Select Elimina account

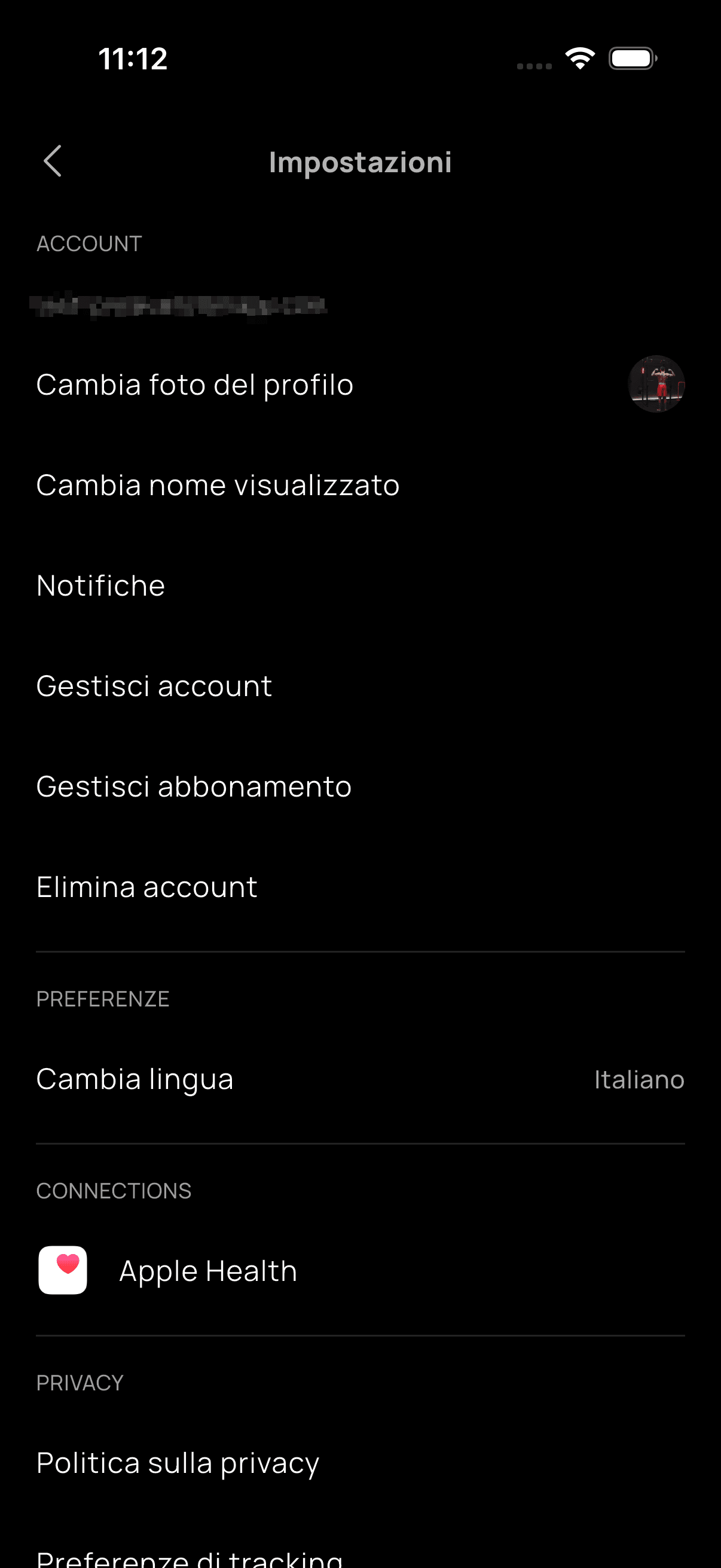click(146, 886)
